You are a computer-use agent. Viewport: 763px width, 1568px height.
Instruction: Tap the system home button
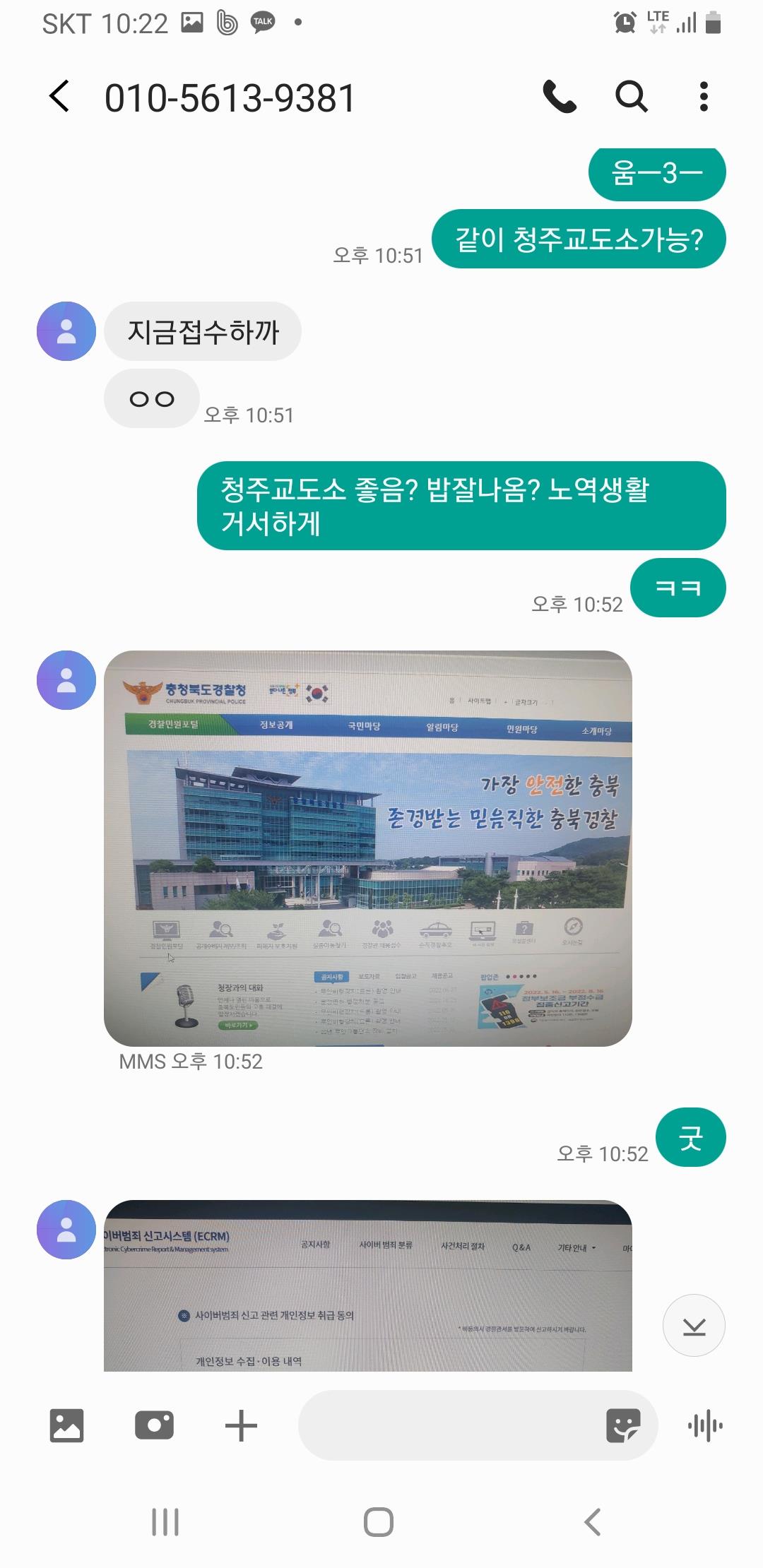point(379,1522)
